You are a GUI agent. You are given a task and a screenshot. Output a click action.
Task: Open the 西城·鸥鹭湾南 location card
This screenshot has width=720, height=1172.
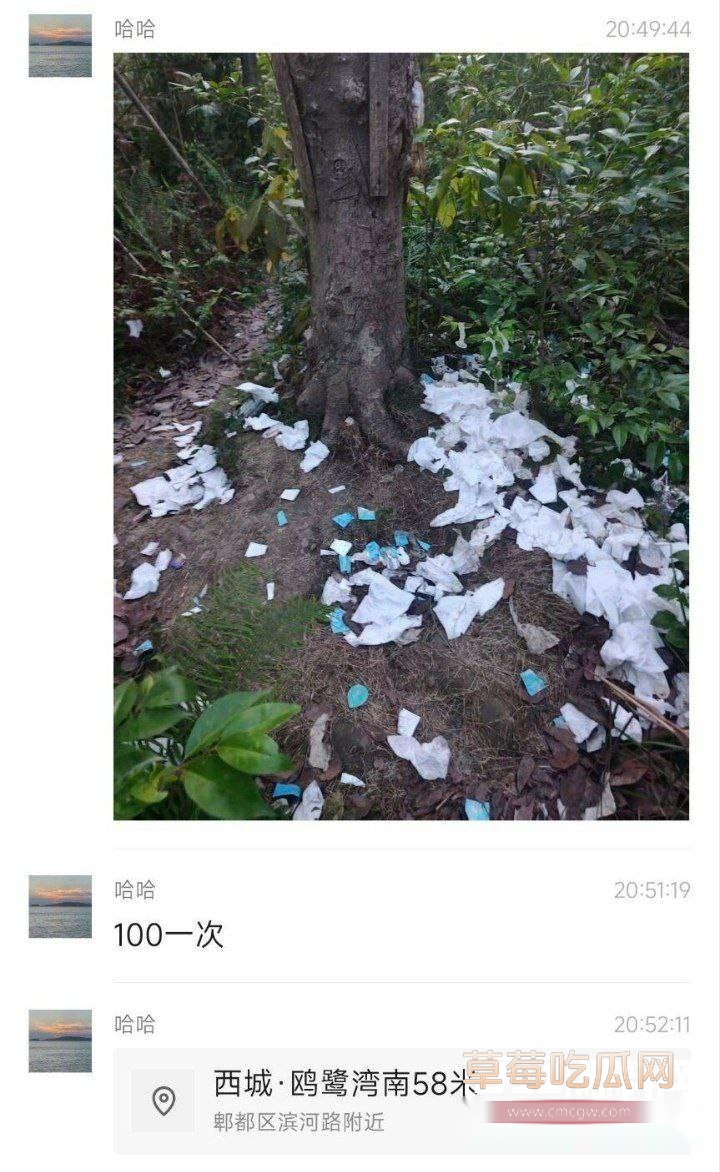coord(400,1100)
